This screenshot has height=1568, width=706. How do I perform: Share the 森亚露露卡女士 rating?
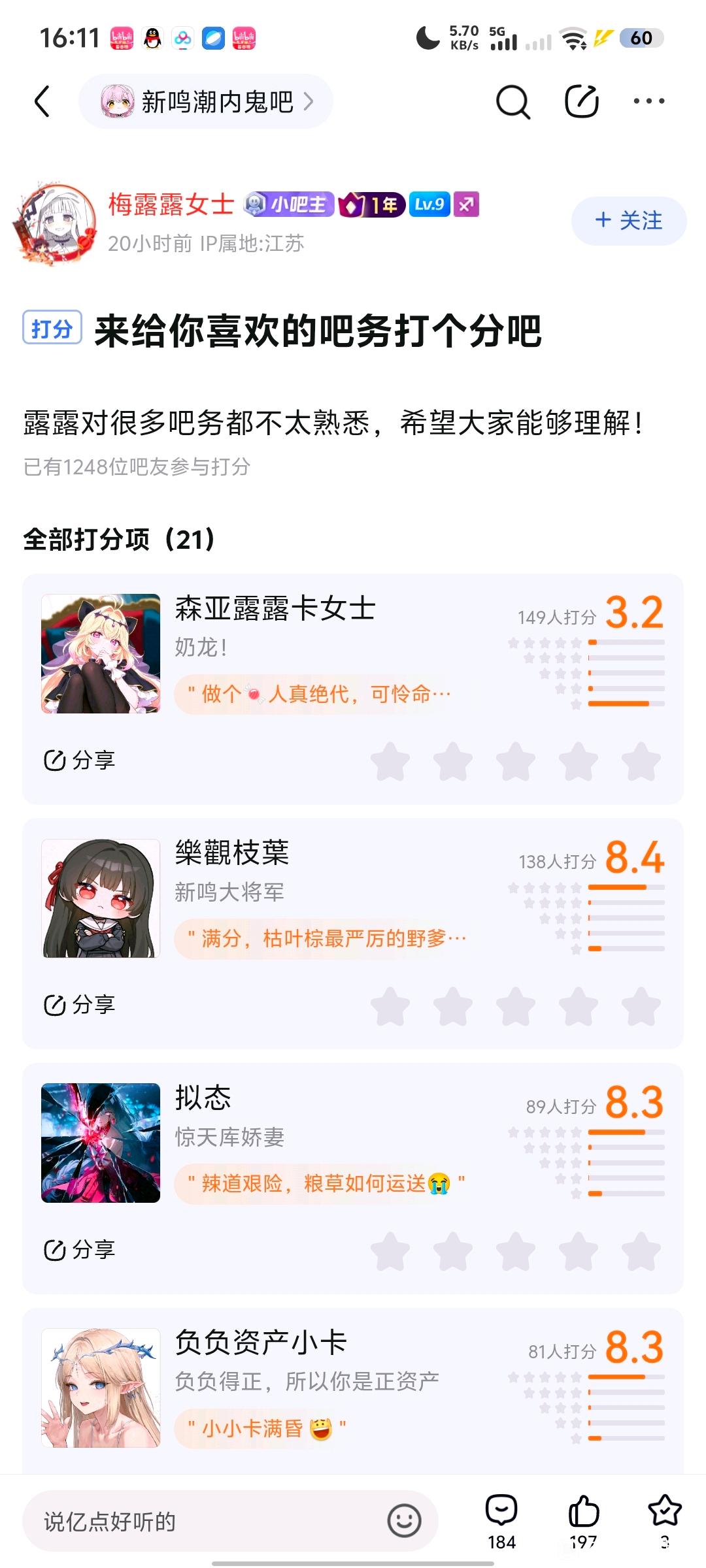coord(79,760)
